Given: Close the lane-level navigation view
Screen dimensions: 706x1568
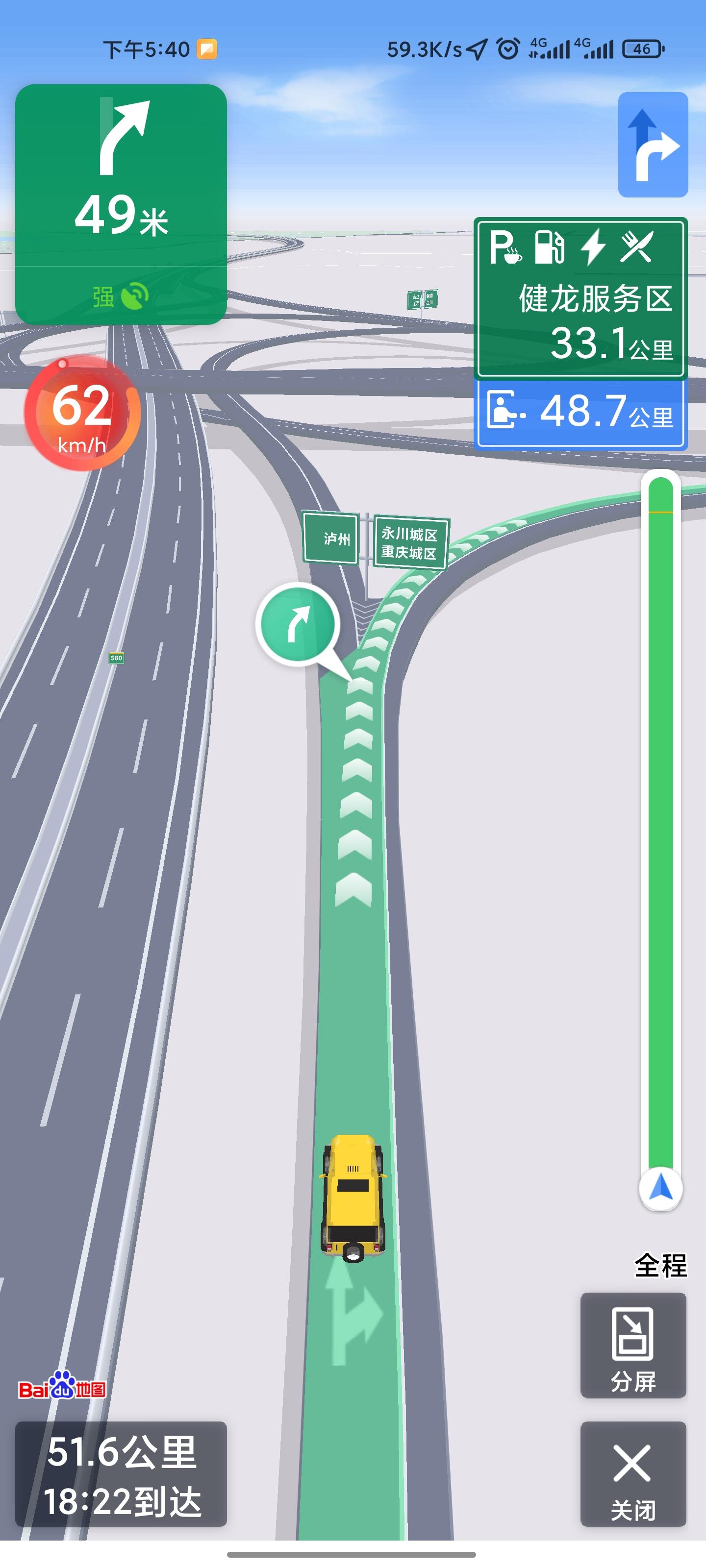Looking at the screenshot, I should [x=633, y=1473].
